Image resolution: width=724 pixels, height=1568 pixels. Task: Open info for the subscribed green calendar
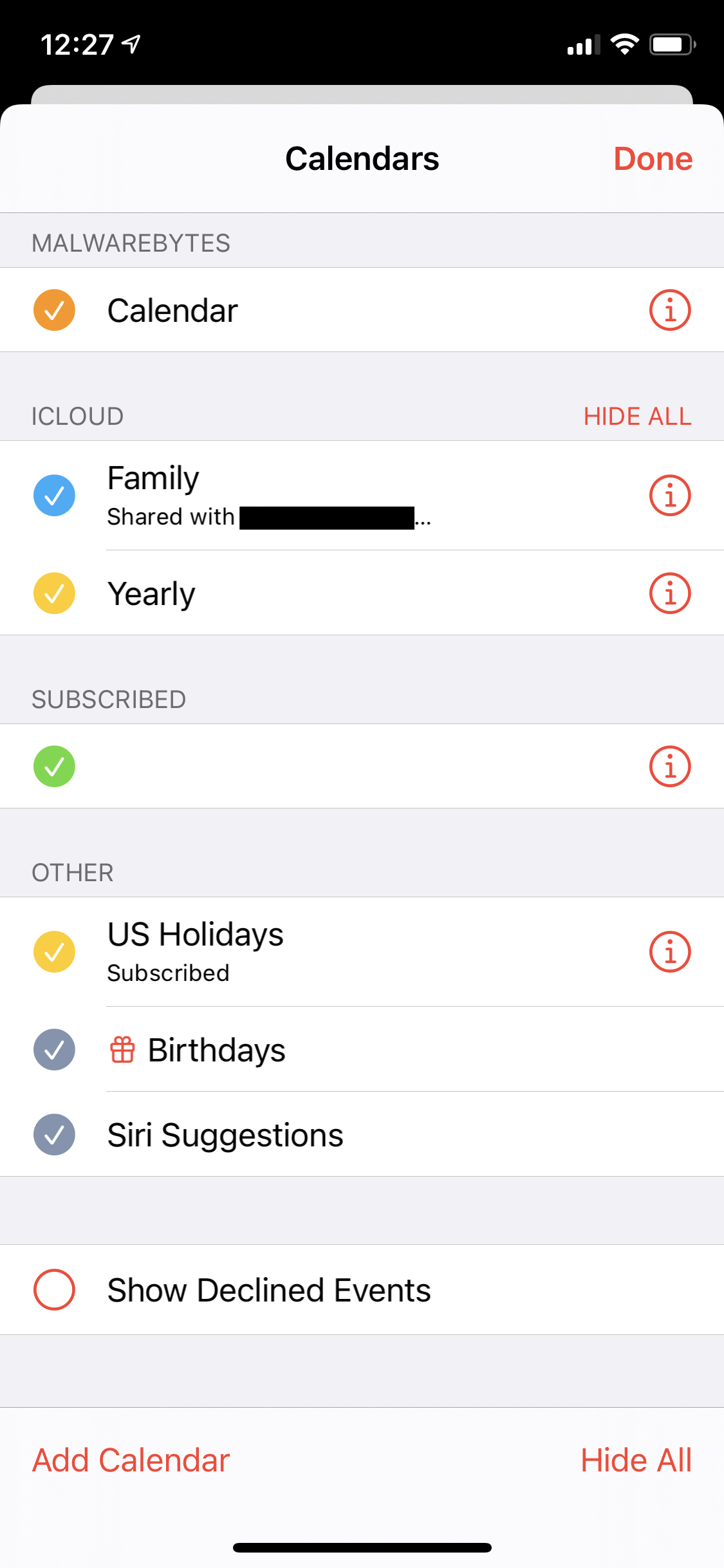pos(669,767)
